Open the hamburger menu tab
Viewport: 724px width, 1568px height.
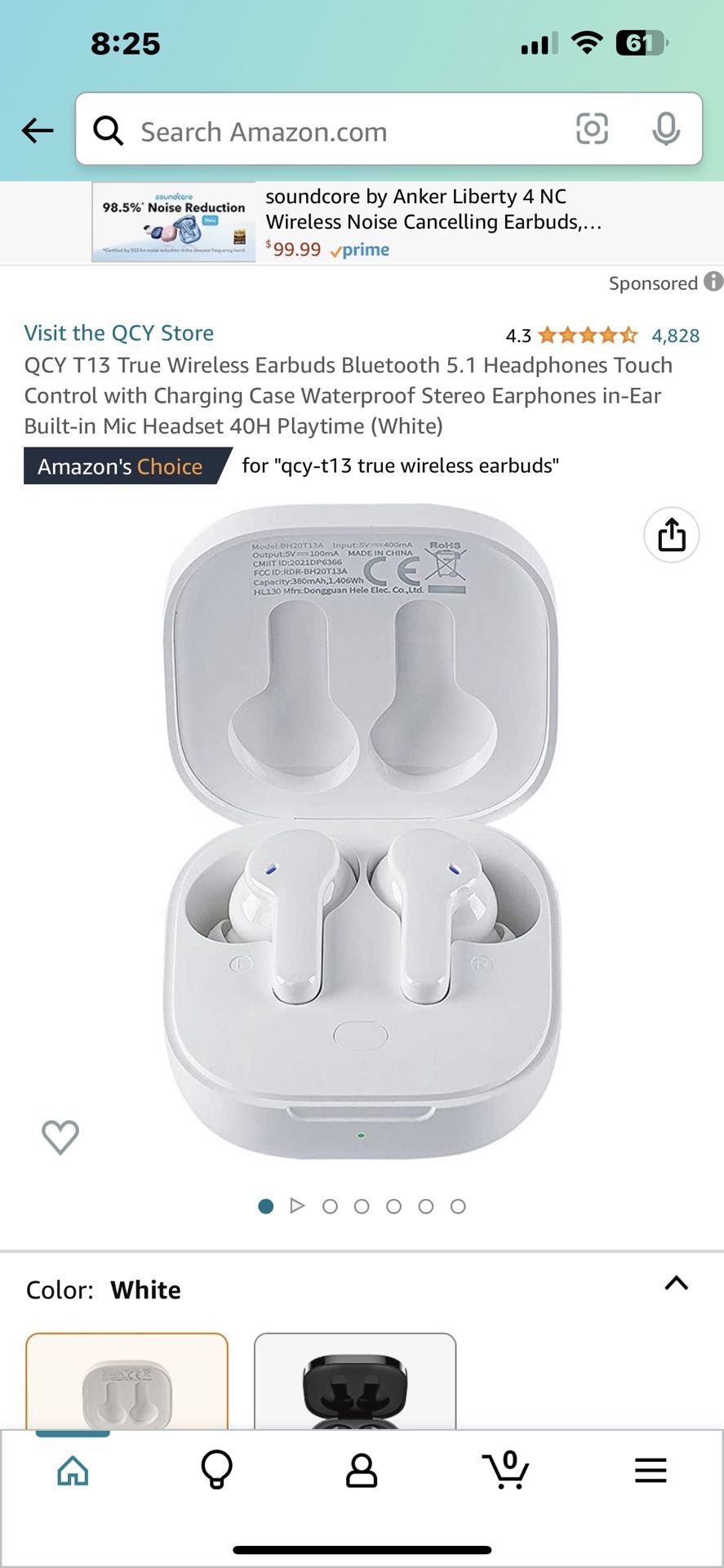[651, 1471]
